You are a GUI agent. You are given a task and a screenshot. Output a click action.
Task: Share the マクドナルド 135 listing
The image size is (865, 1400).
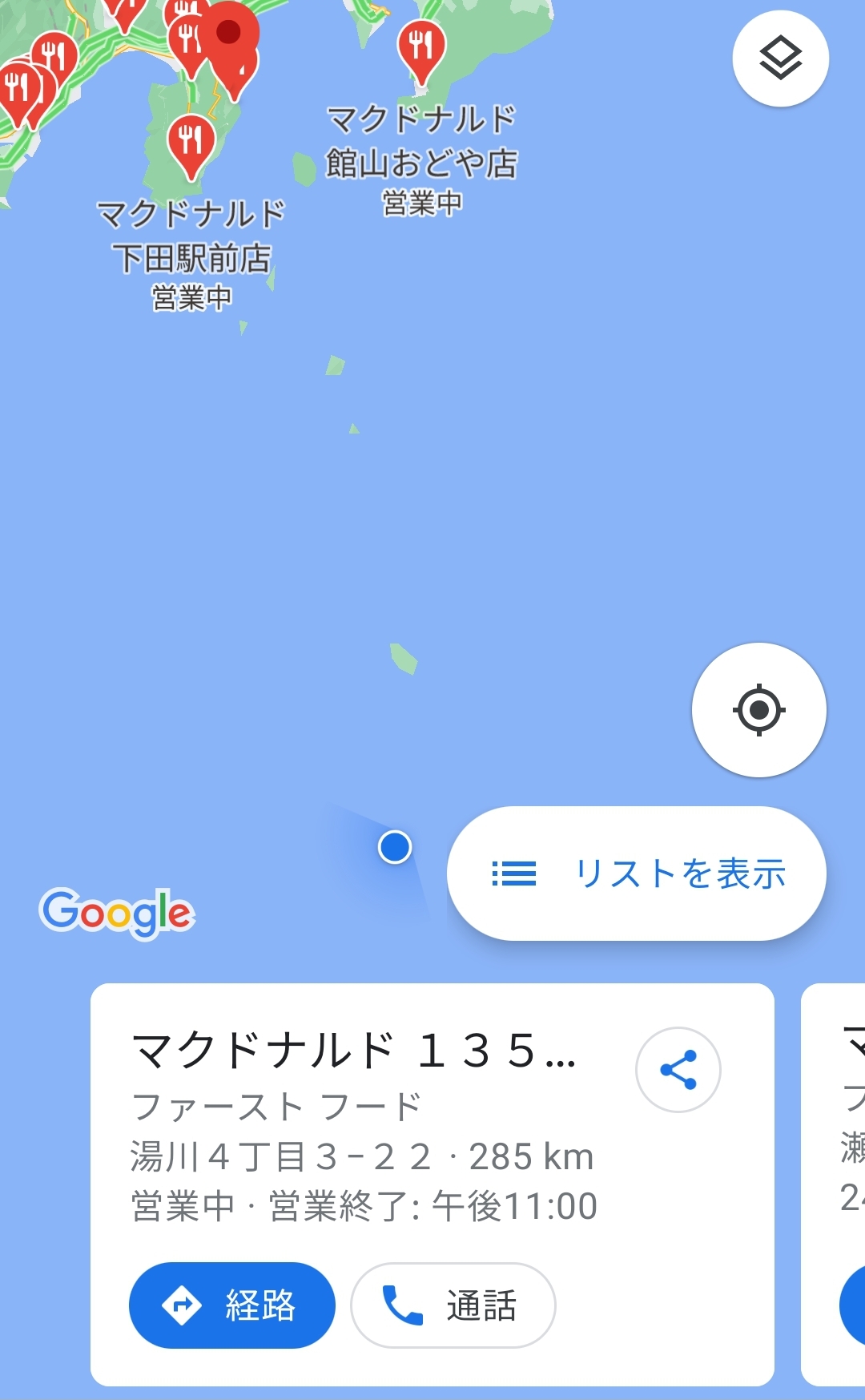click(x=678, y=1069)
